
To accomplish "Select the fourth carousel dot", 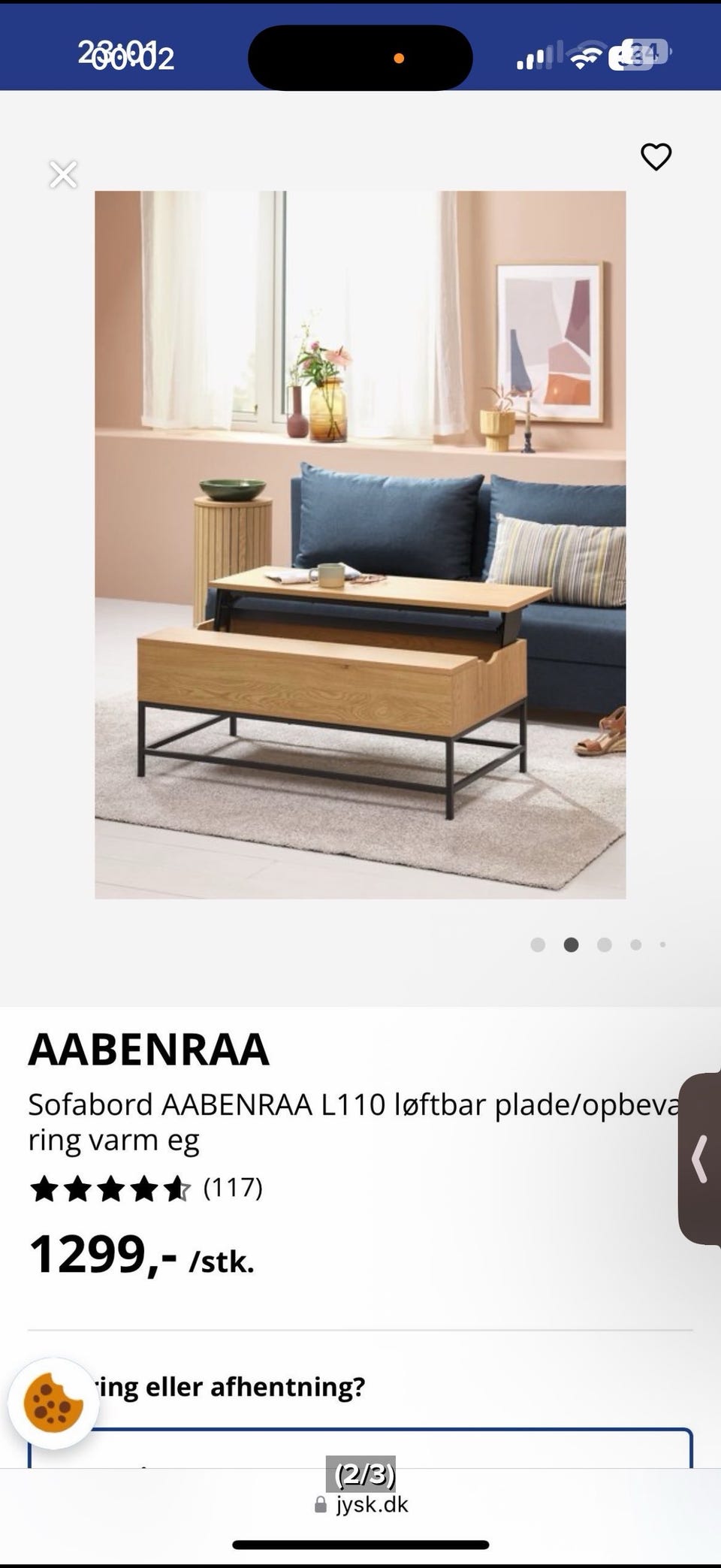I will click(x=638, y=944).
